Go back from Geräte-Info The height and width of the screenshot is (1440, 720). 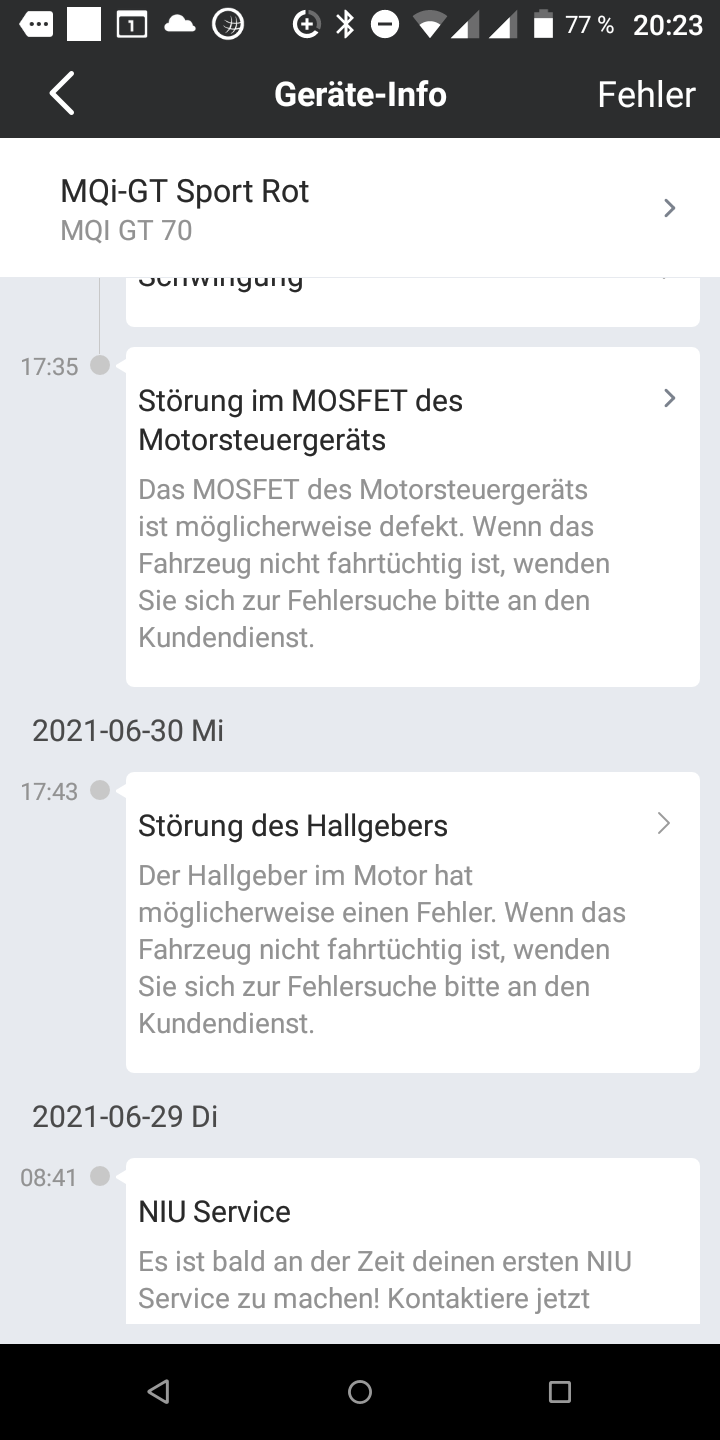(62, 94)
